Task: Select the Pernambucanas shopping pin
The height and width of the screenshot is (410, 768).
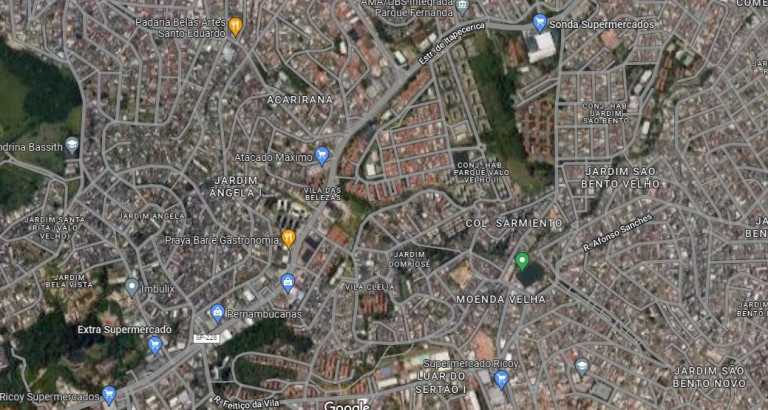Action: [x=217, y=313]
